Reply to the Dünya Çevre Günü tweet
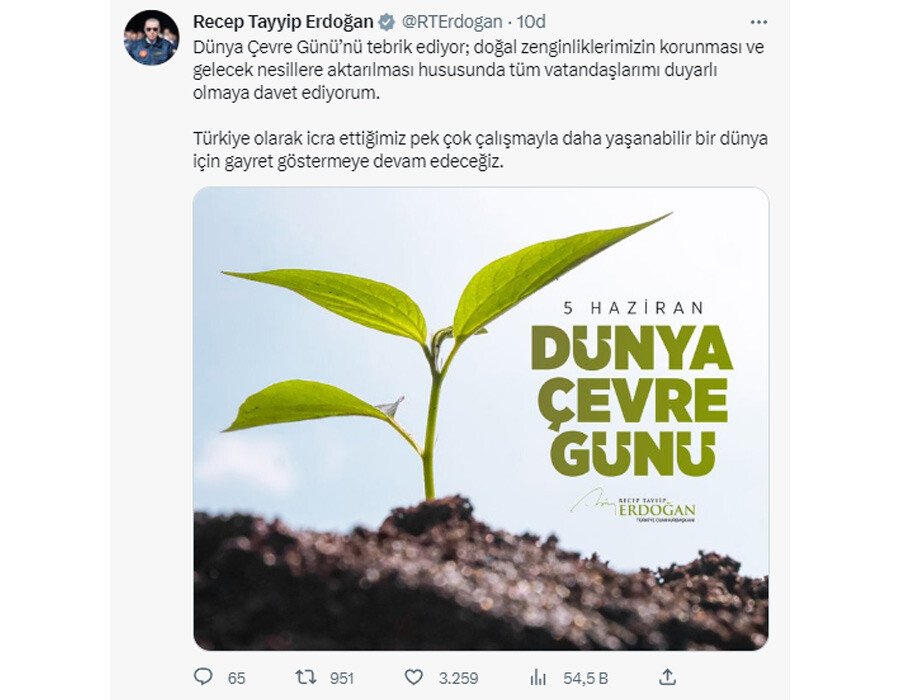 click(x=203, y=677)
